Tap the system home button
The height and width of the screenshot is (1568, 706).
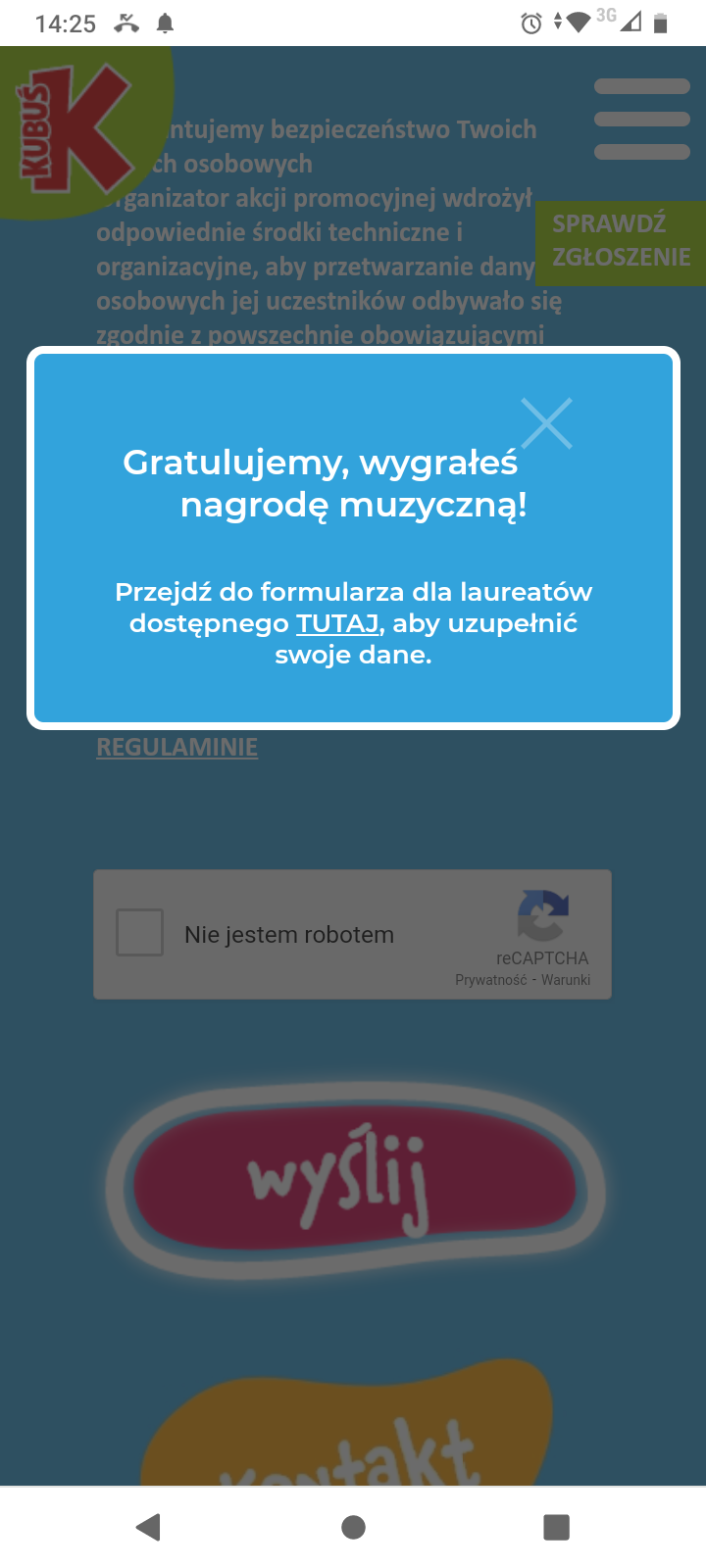(x=353, y=1527)
